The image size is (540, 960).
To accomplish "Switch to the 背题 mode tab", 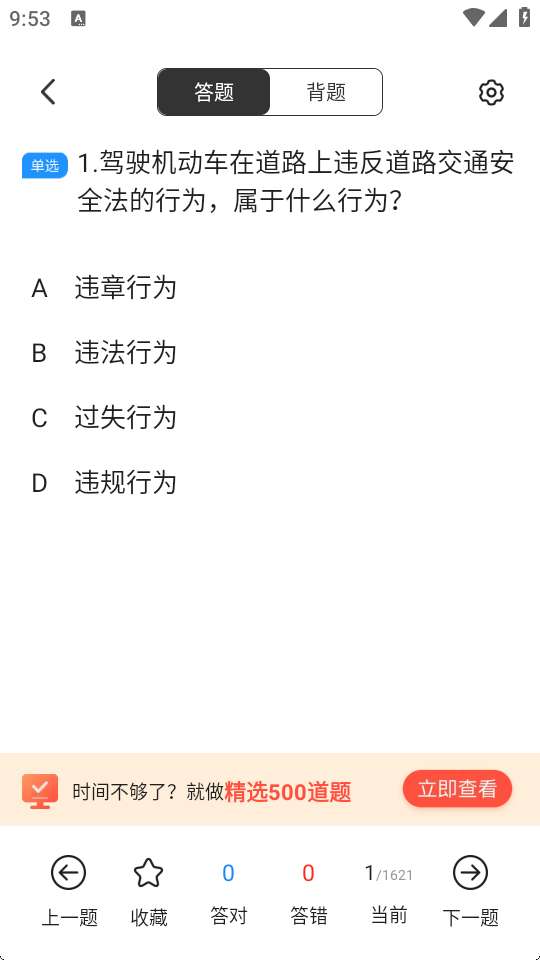I will coord(326,92).
